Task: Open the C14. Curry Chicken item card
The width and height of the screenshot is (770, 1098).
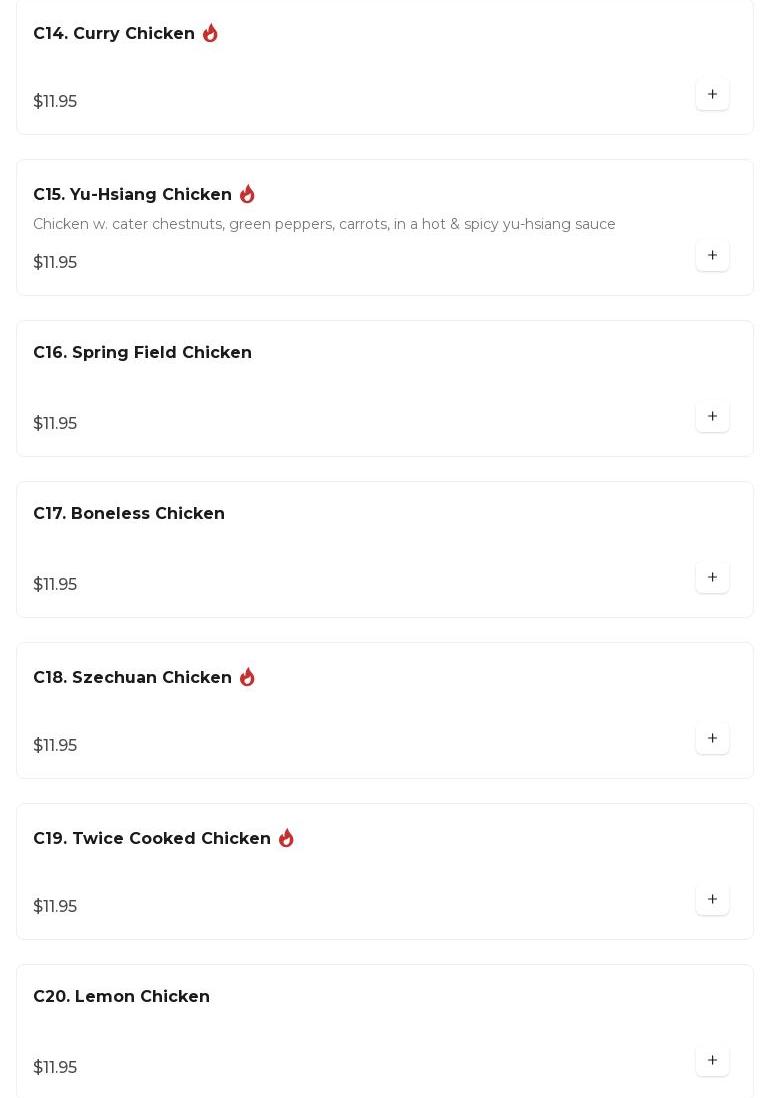Action: 114,34
